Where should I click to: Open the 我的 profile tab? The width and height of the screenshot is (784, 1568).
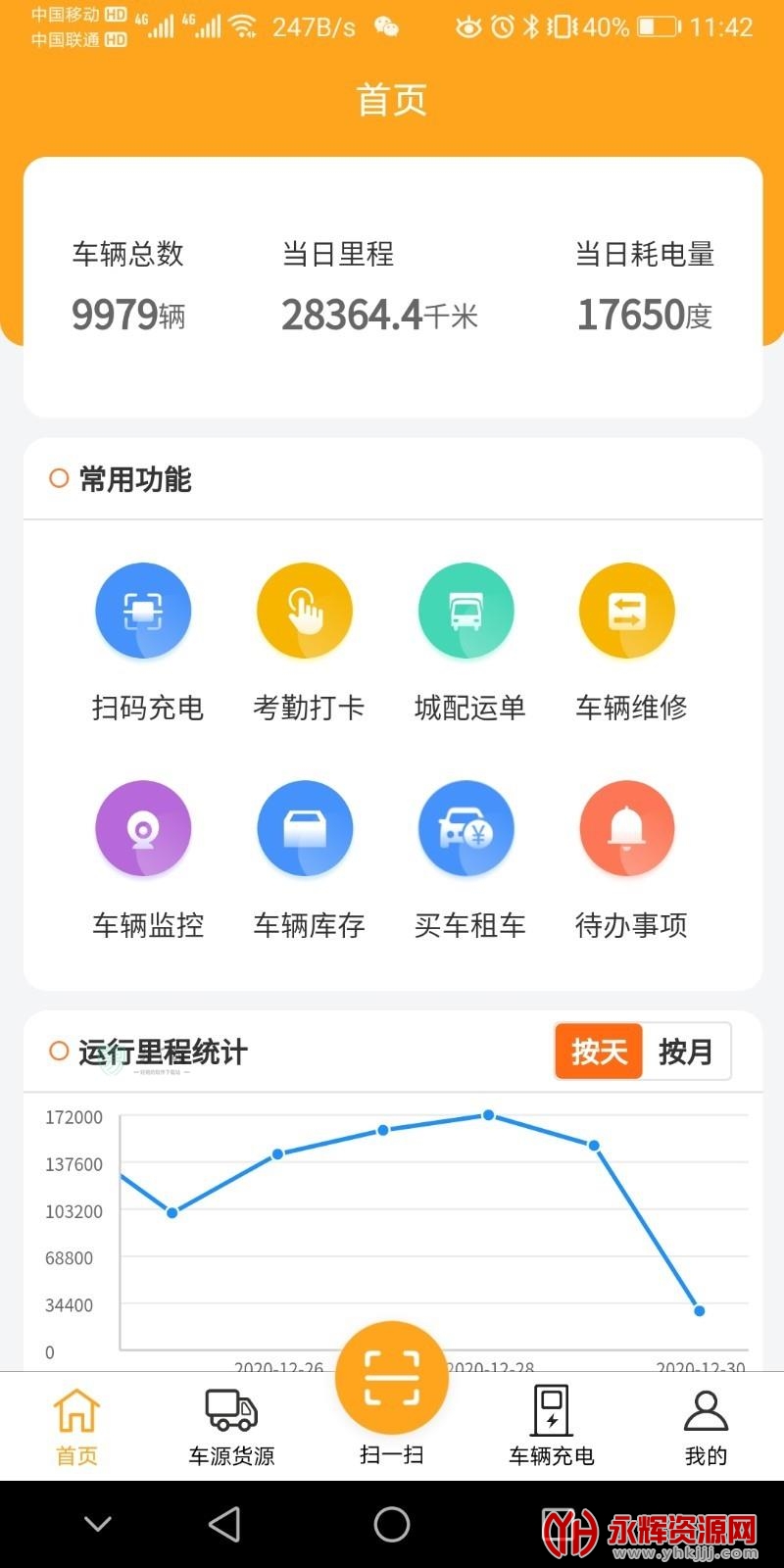click(706, 1427)
